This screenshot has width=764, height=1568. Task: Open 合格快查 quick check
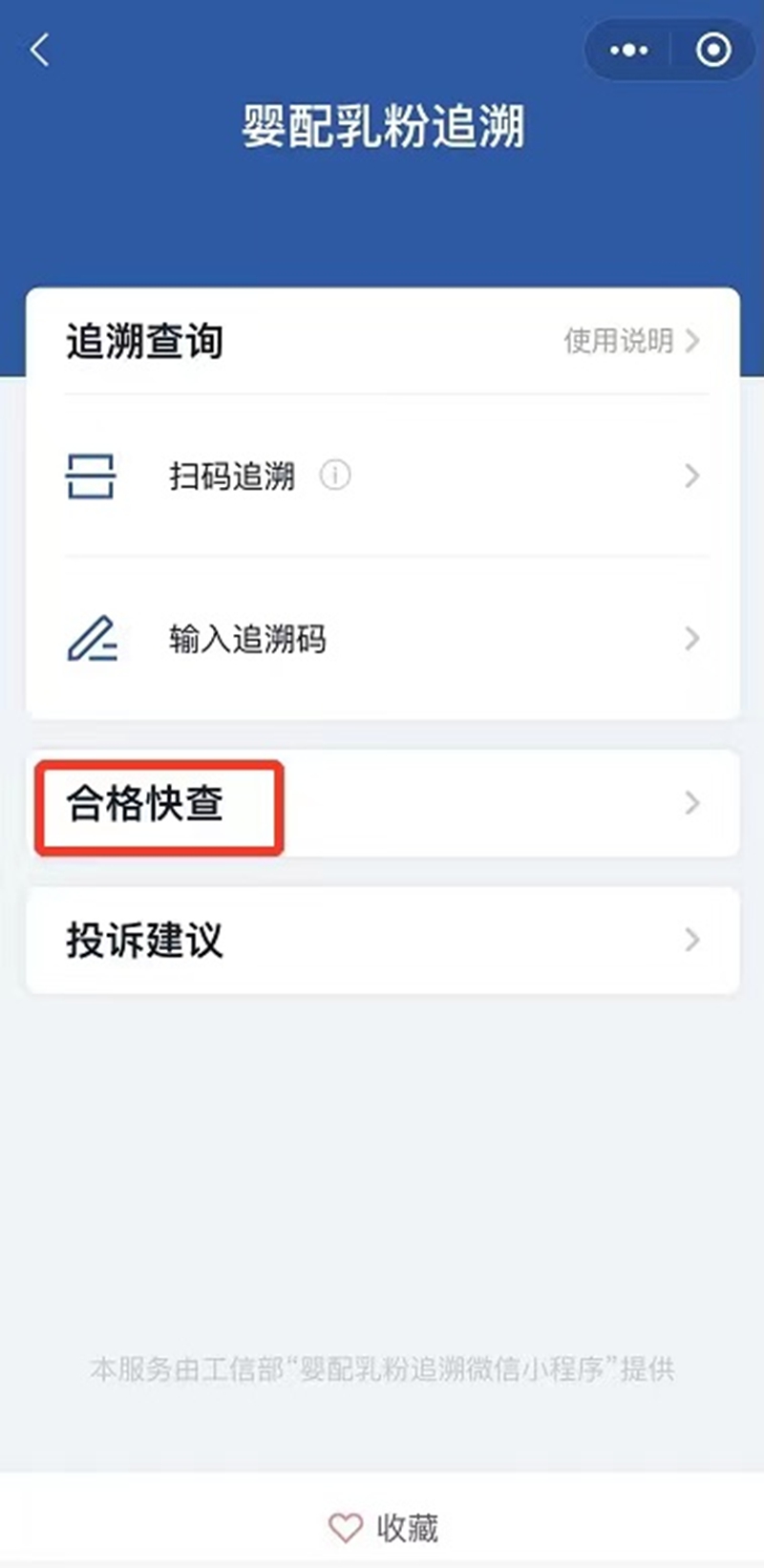[x=382, y=803]
